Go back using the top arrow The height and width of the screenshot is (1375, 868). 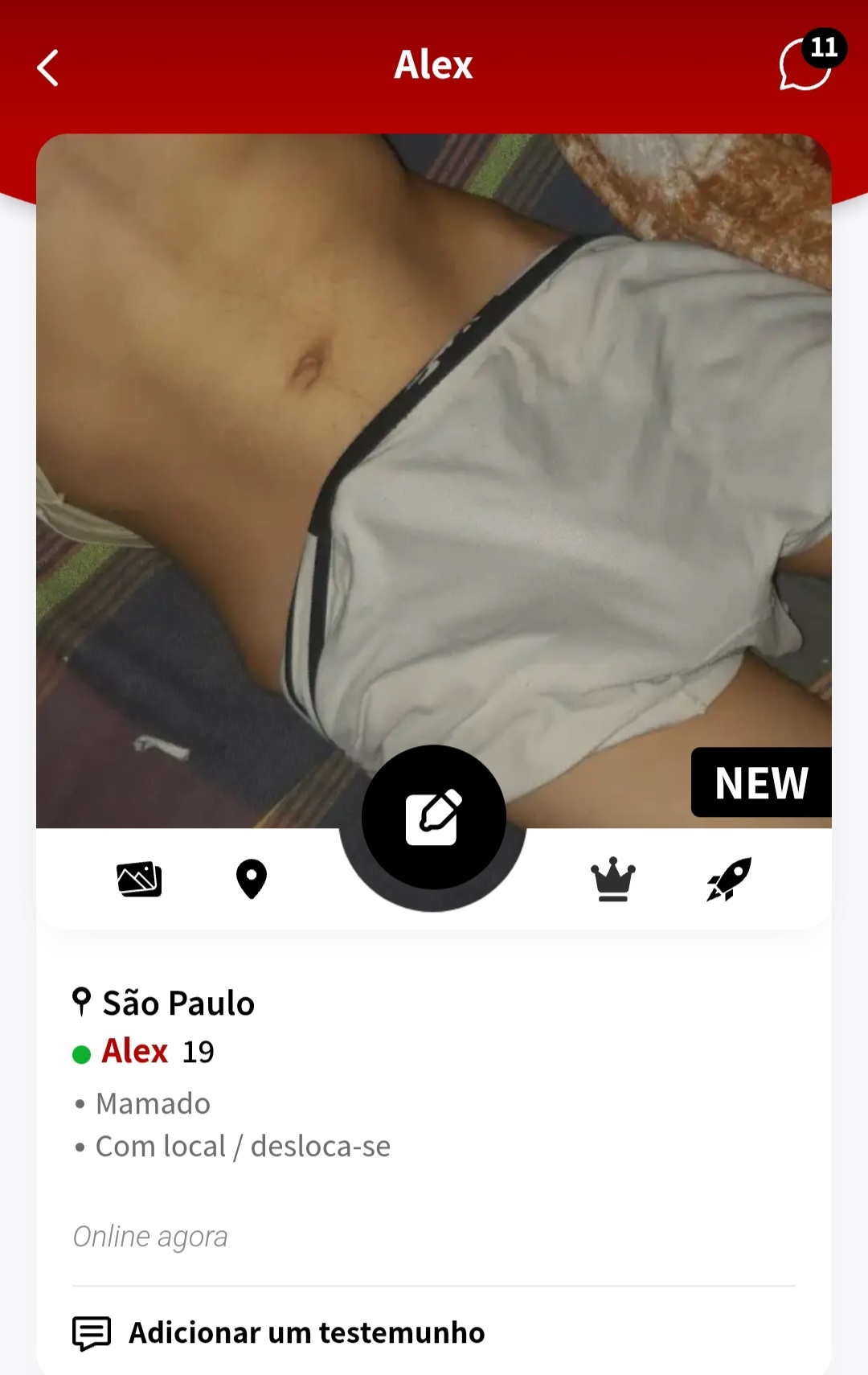[x=48, y=68]
